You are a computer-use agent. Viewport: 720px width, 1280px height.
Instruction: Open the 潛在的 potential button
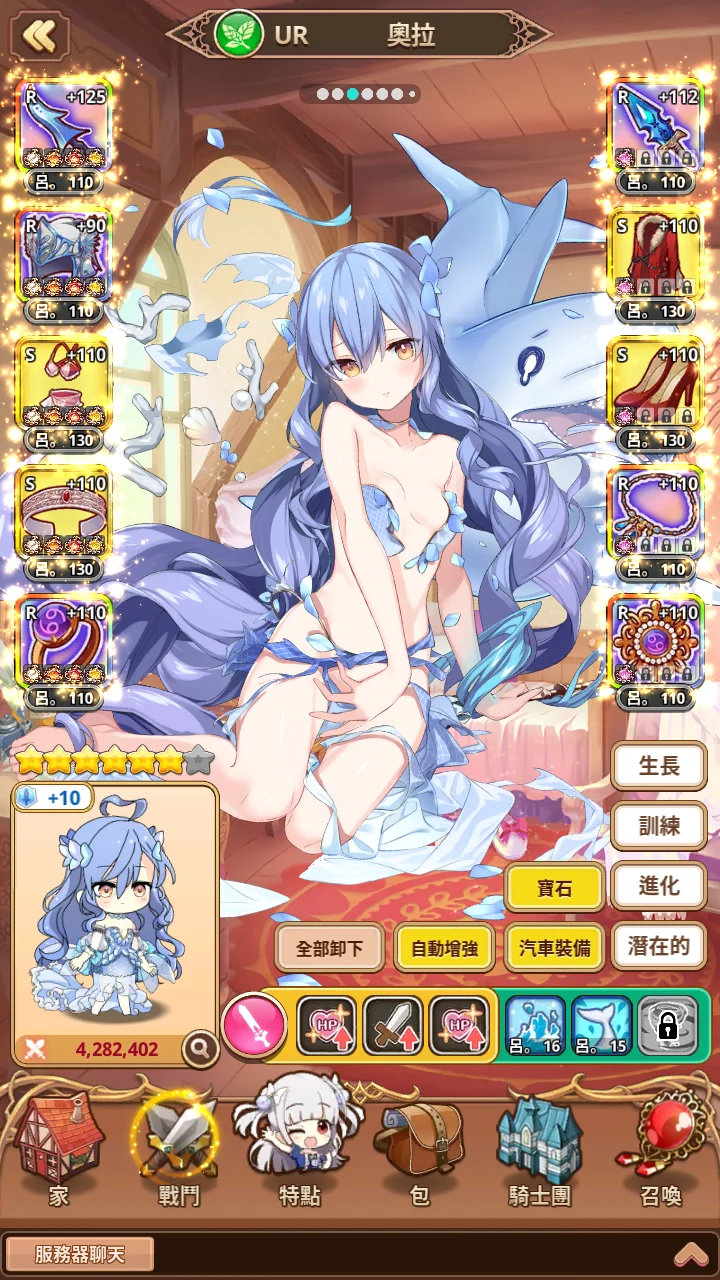pos(658,946)
